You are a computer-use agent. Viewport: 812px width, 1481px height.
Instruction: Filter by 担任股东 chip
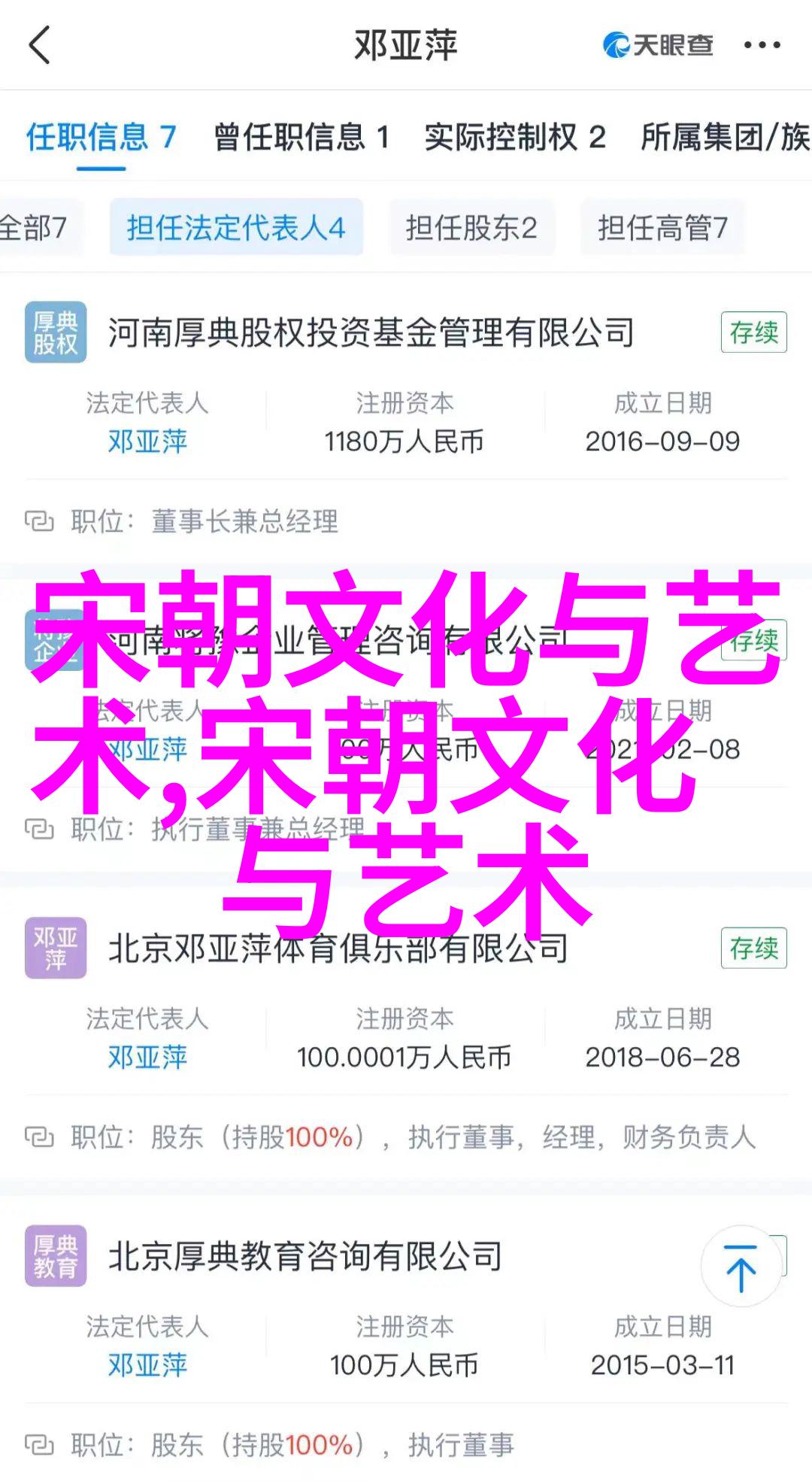click(471, 228)
